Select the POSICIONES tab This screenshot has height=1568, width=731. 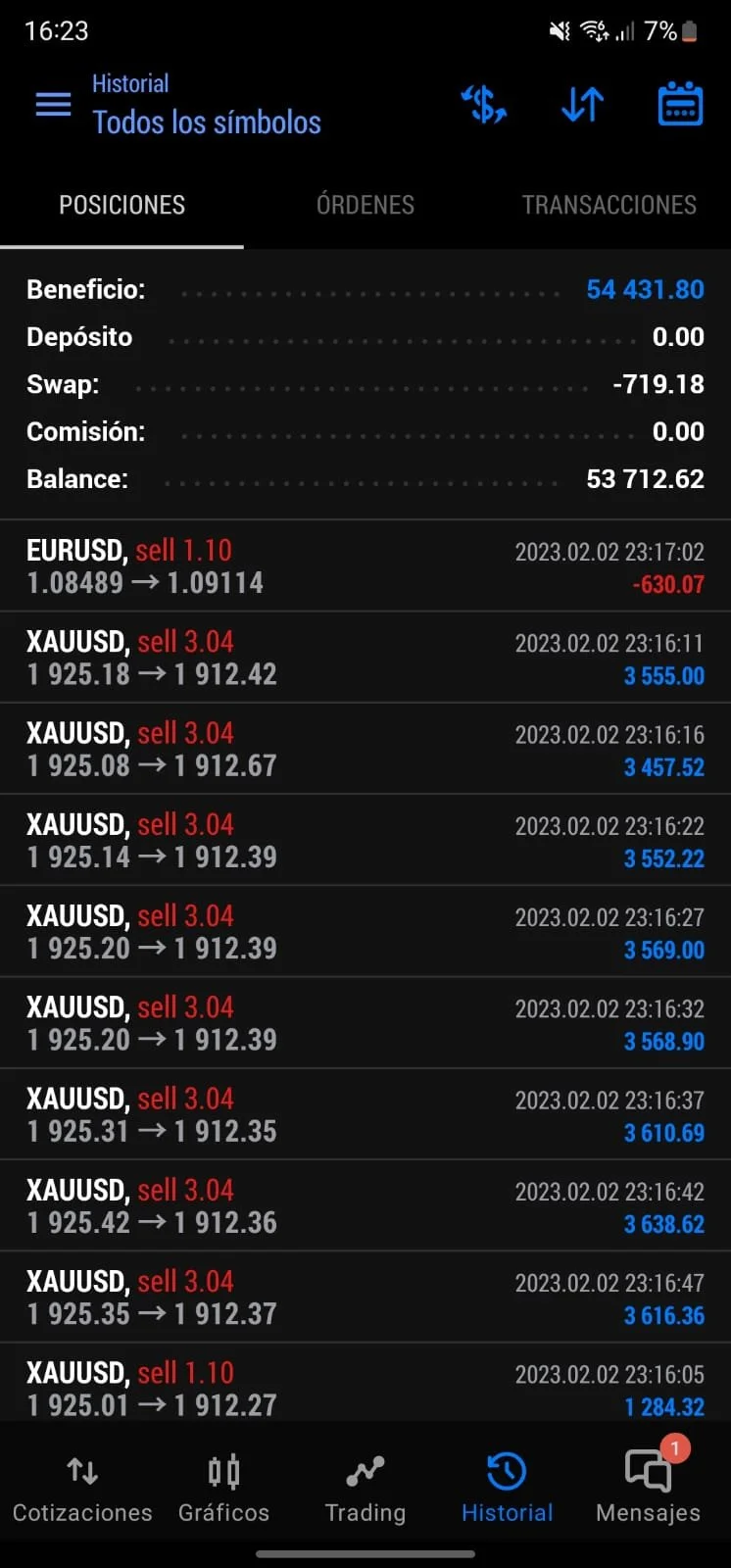(x=122, y=205)
